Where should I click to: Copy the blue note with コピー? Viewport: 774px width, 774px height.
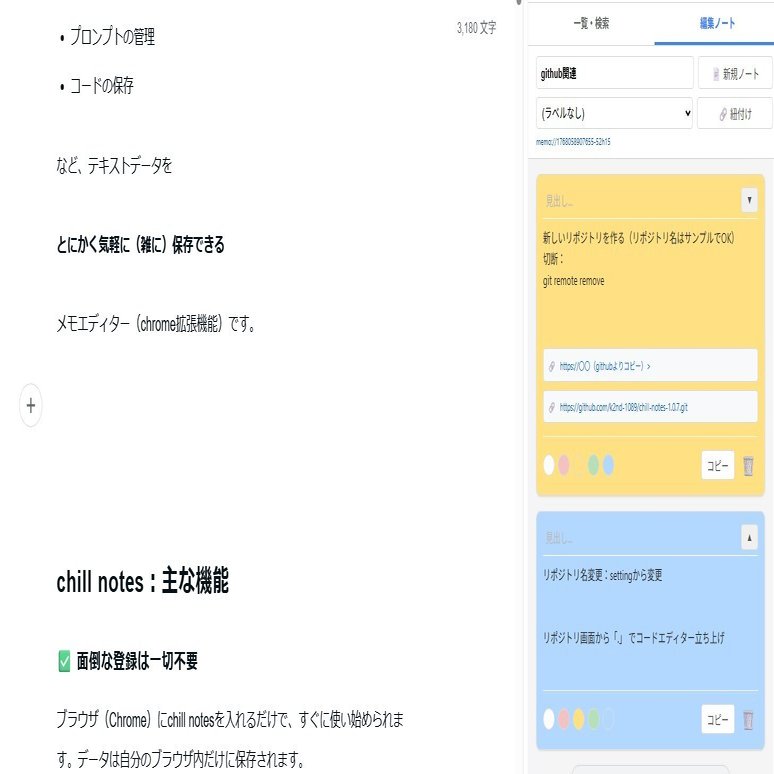point(717,719)
